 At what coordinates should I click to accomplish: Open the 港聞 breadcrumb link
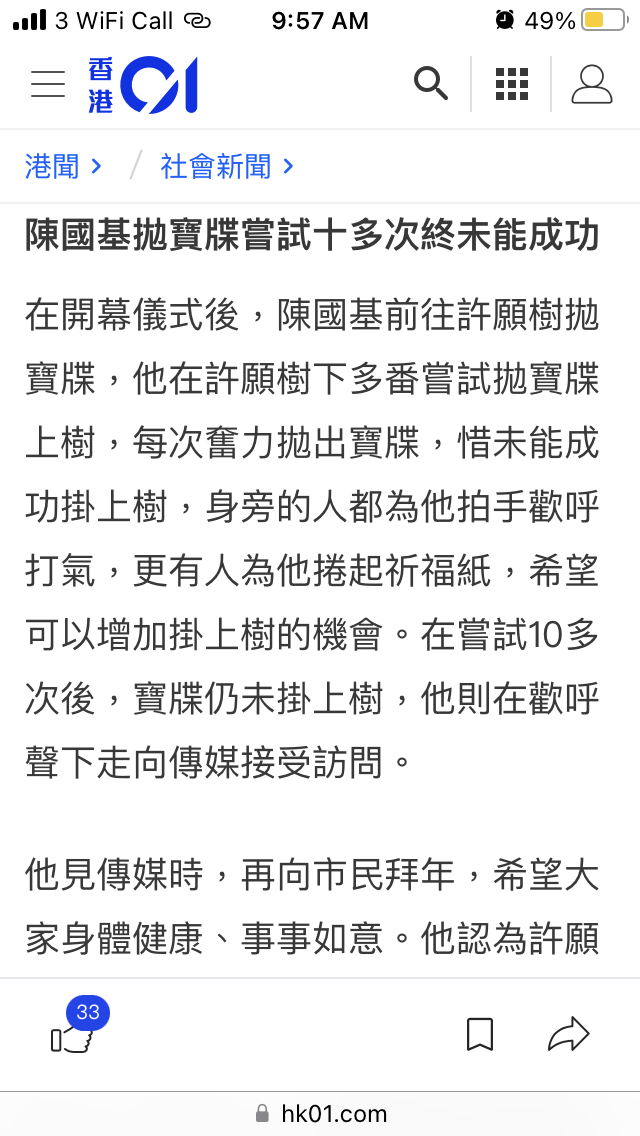63,167
